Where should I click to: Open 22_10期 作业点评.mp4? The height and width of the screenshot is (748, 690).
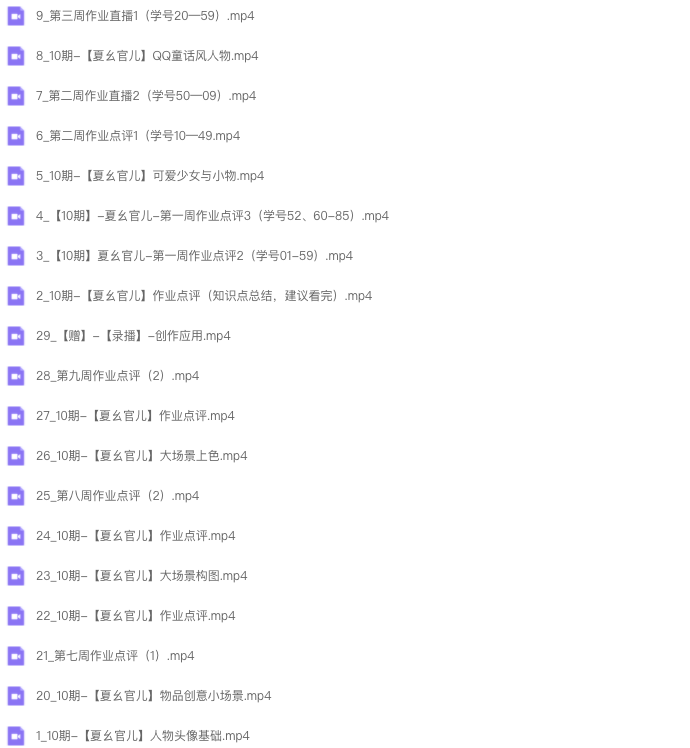coord(135,616)
